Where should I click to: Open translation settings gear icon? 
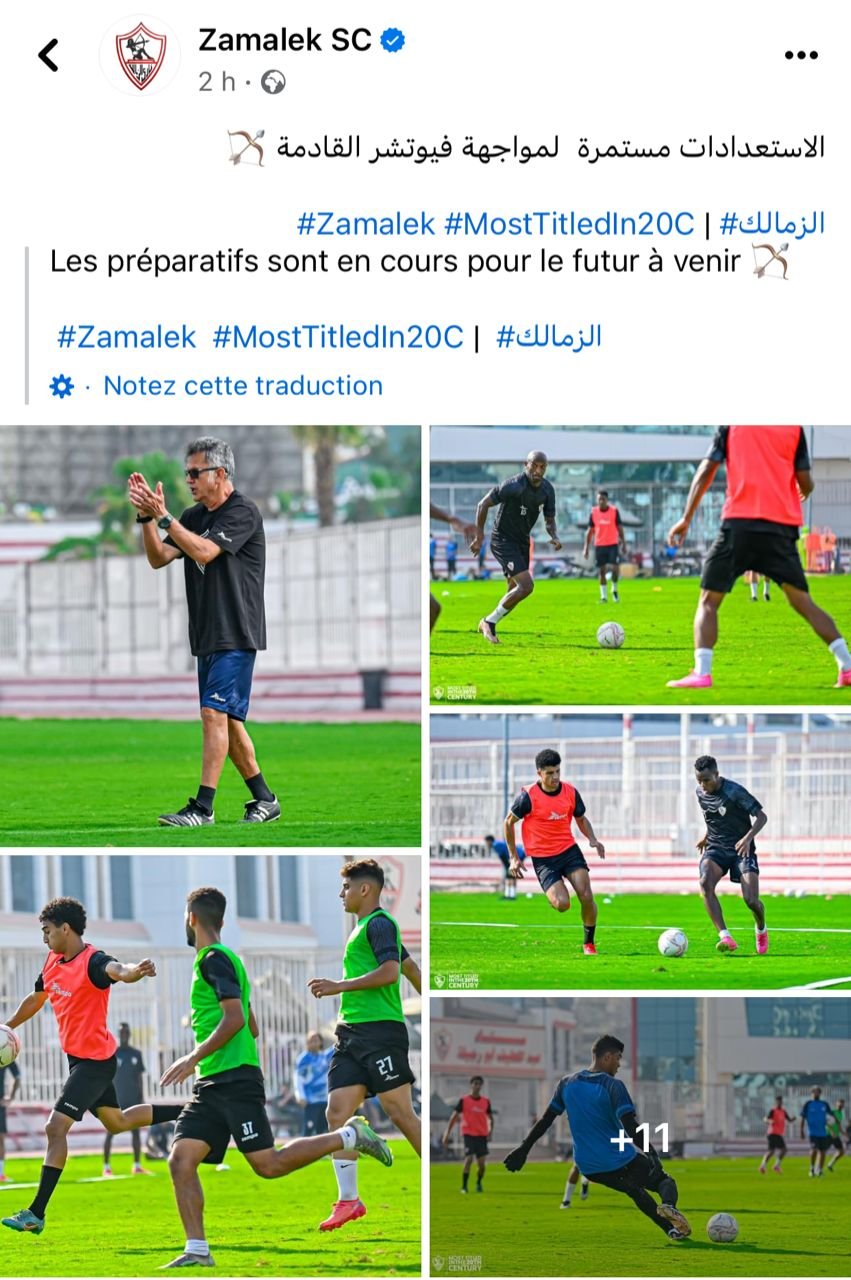tap(62, 387)
